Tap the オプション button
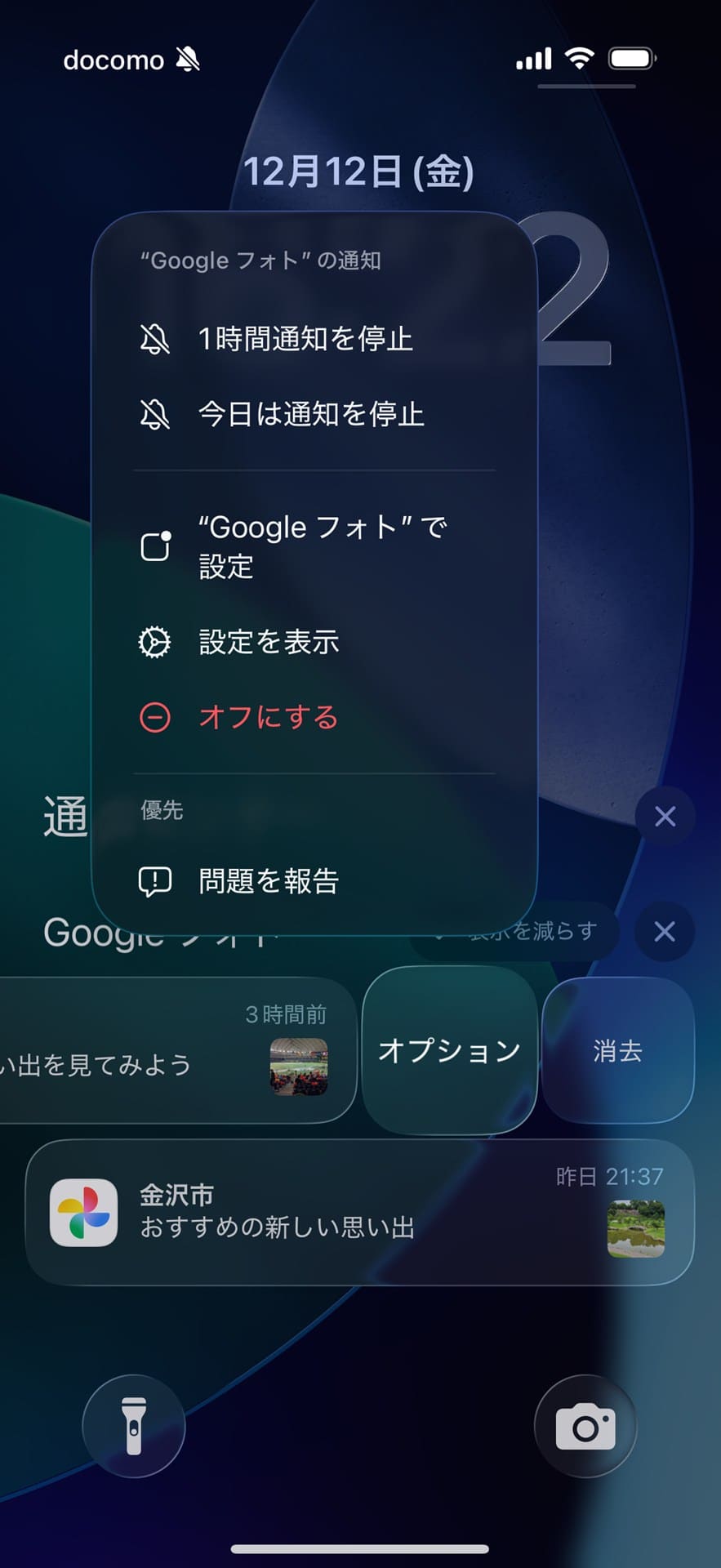721x1568 pixels. [449, 1050]
